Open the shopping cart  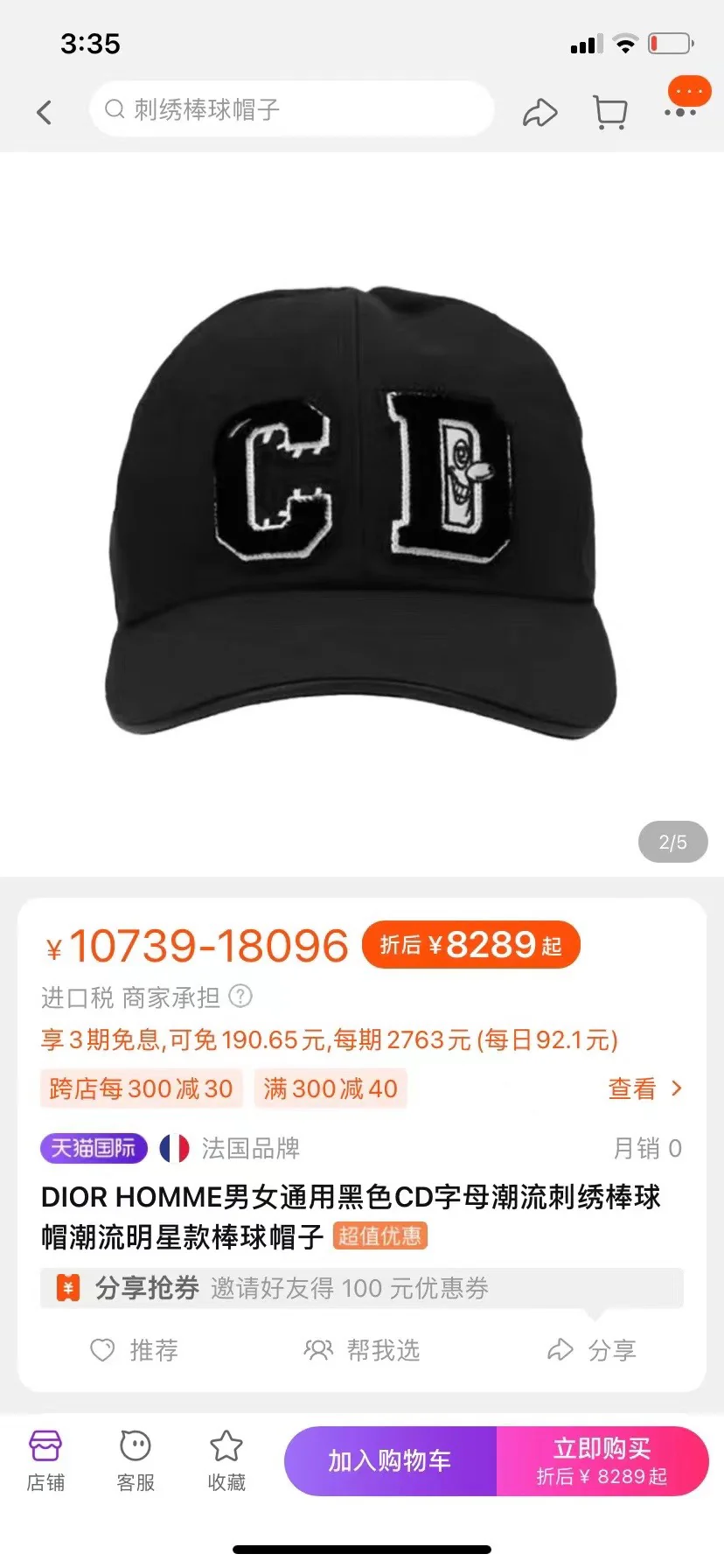tap(609, 113)
